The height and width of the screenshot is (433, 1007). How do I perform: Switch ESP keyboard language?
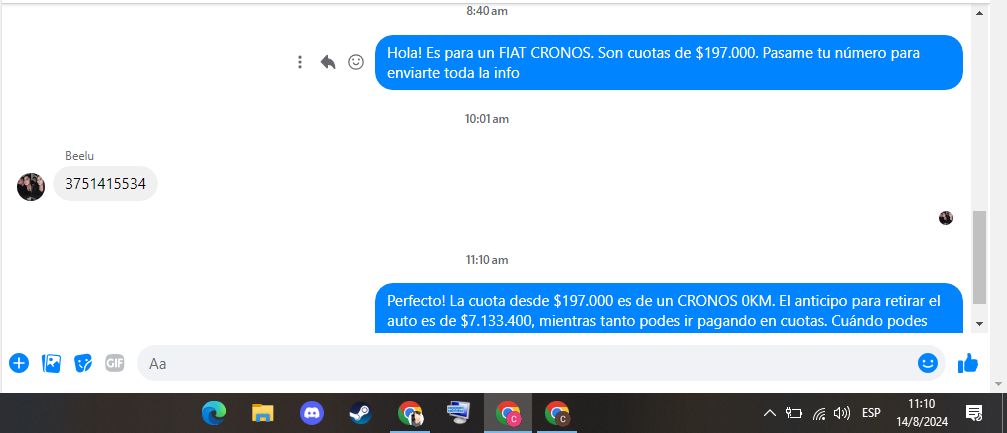pos(871,412)
